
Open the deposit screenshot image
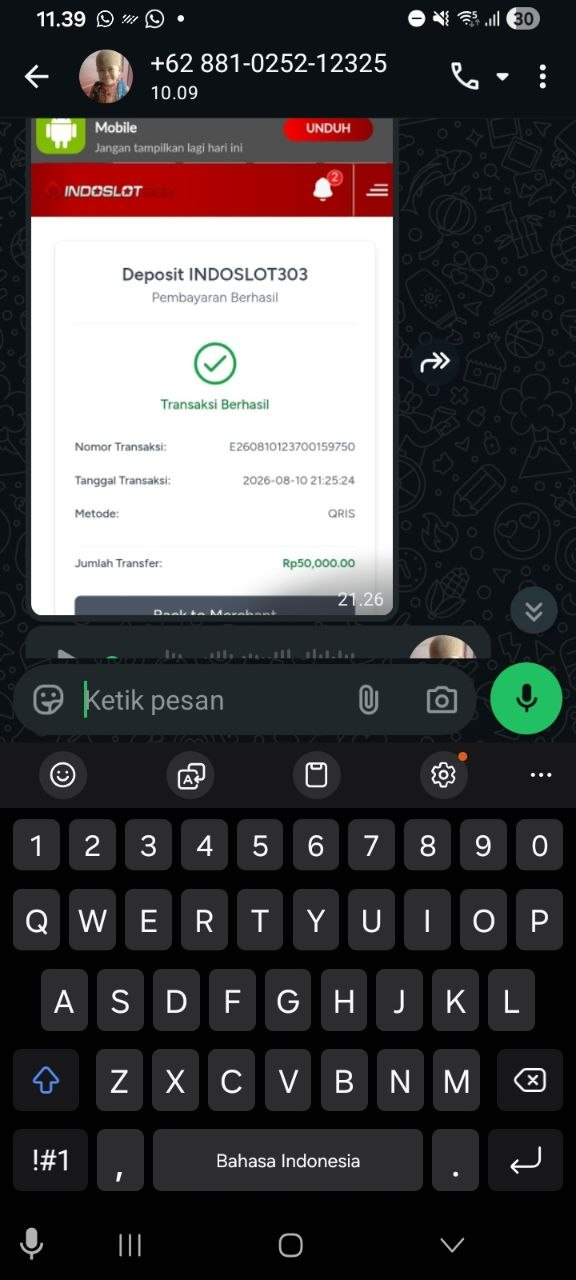pyautogui.click(x=213, y=367)
